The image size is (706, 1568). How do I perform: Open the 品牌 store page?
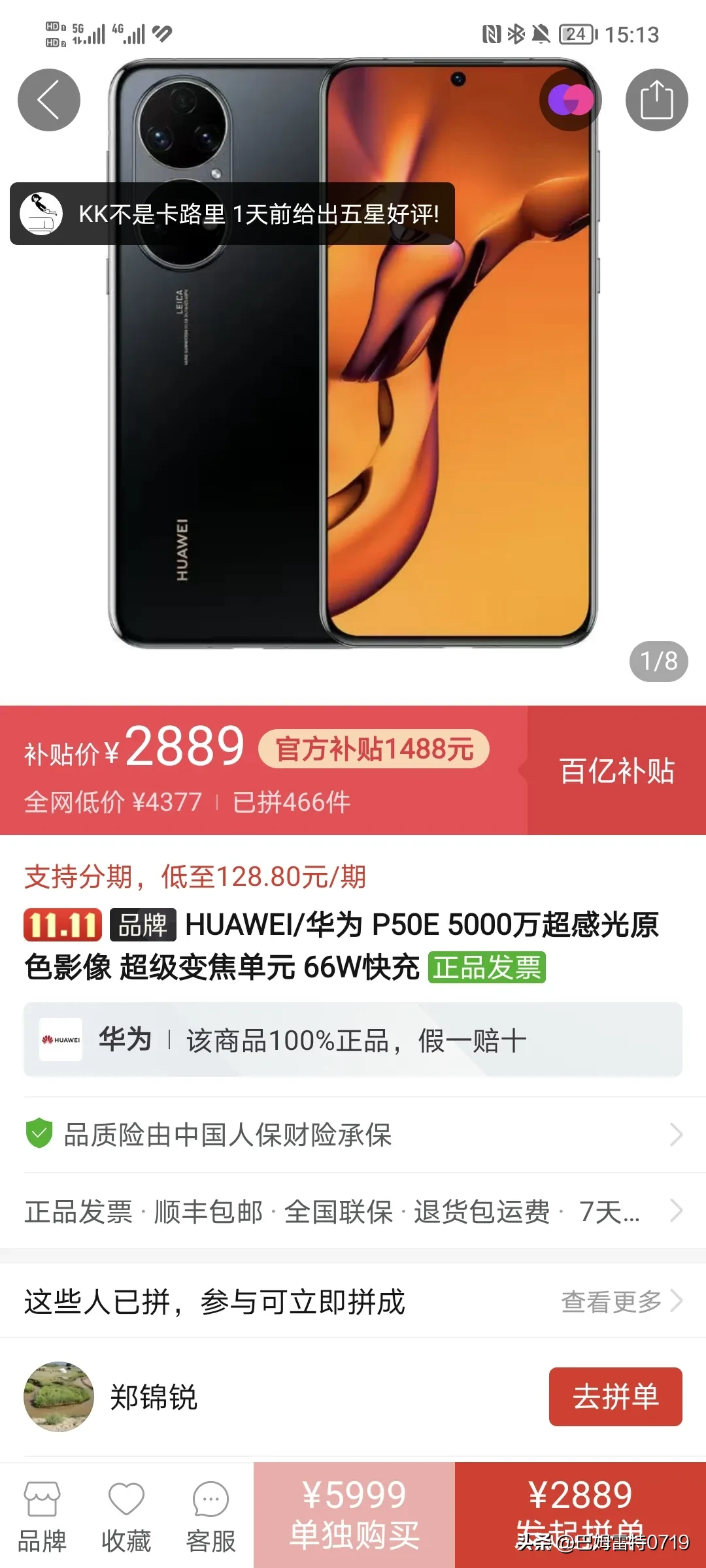tap(42, 1516)
